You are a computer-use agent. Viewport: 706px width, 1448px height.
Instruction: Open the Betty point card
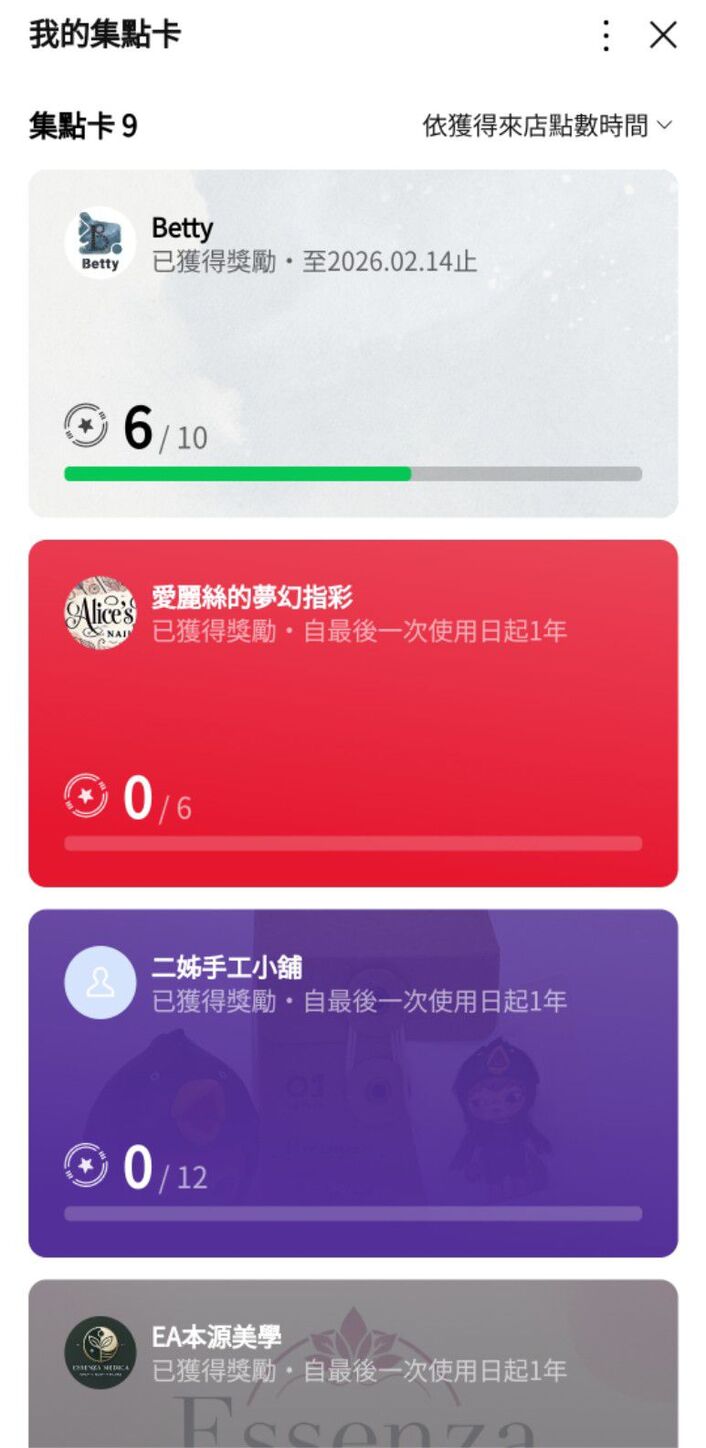[x=353, y=343]
